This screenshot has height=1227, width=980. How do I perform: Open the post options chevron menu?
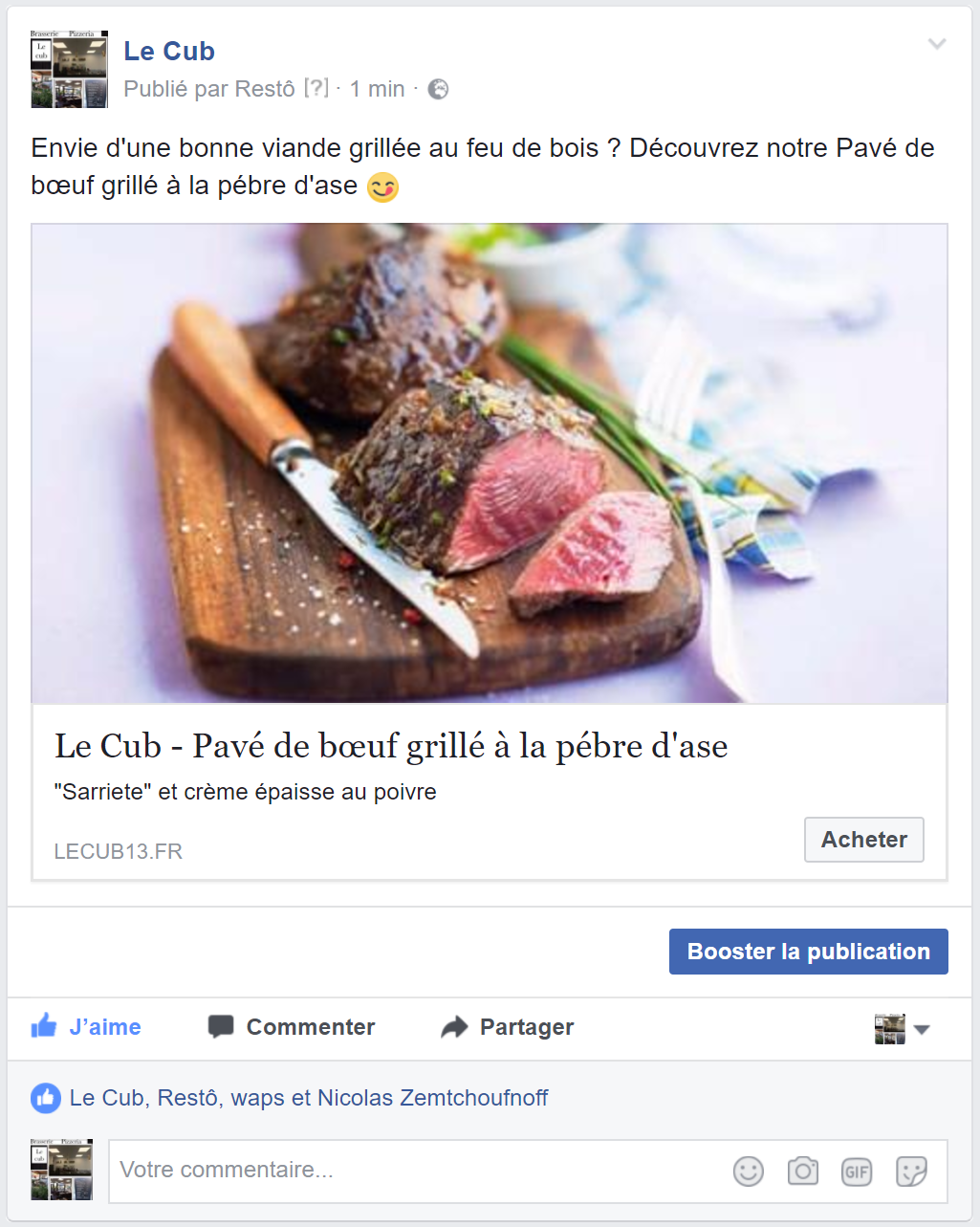tap(937, 44)
